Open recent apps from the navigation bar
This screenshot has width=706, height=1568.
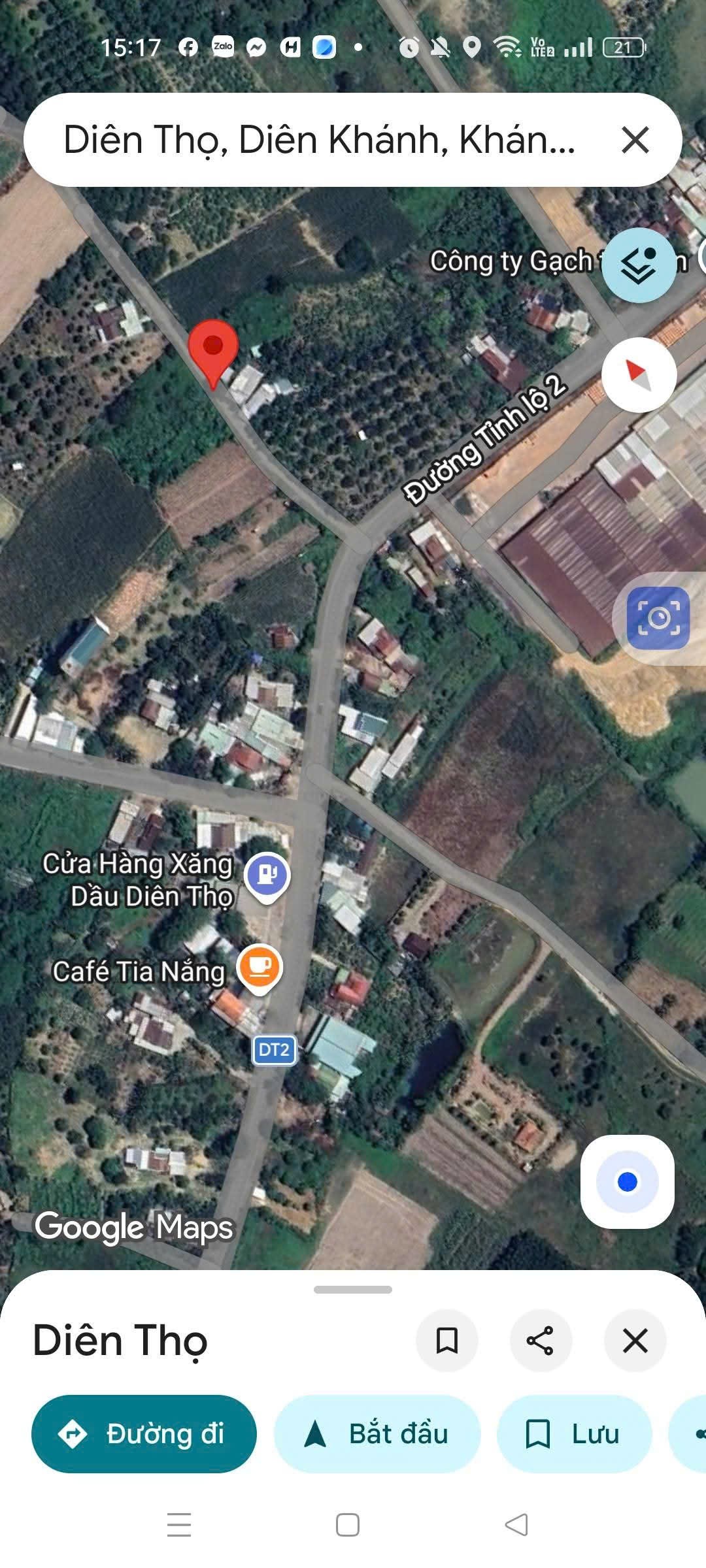(x=179, y=1525)
